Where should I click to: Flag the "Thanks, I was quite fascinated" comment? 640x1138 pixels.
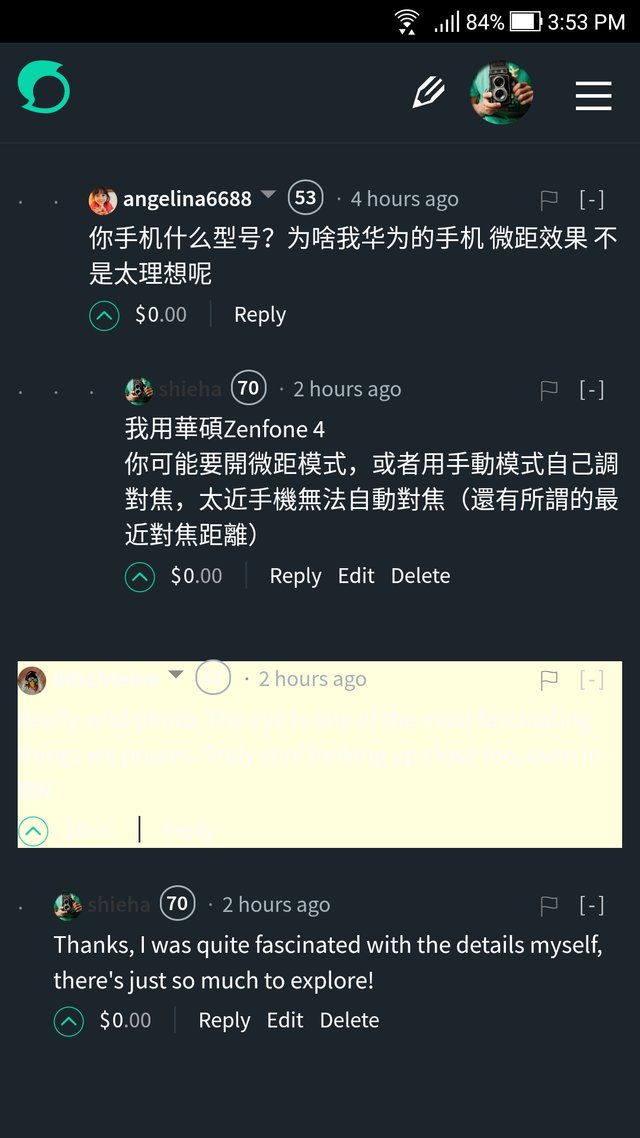[549, 906]
